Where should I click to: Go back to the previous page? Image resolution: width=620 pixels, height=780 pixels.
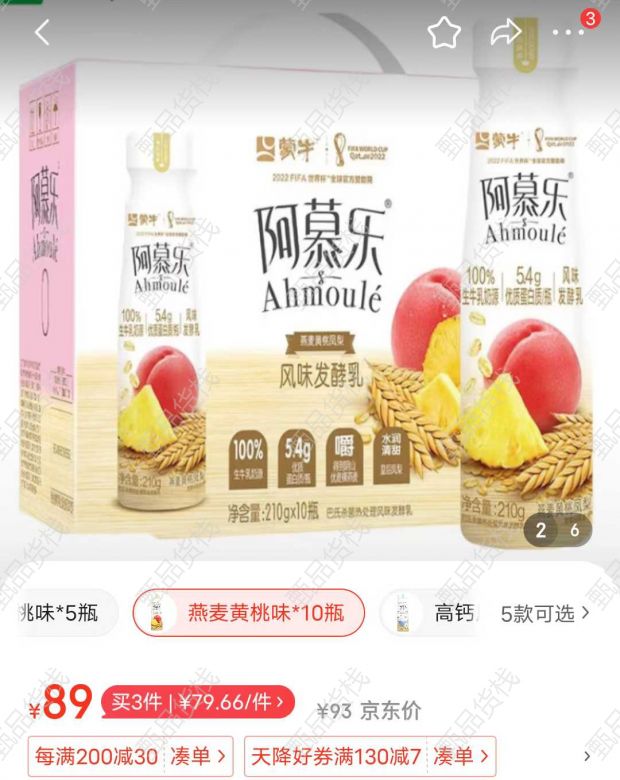tap(41, 33)
